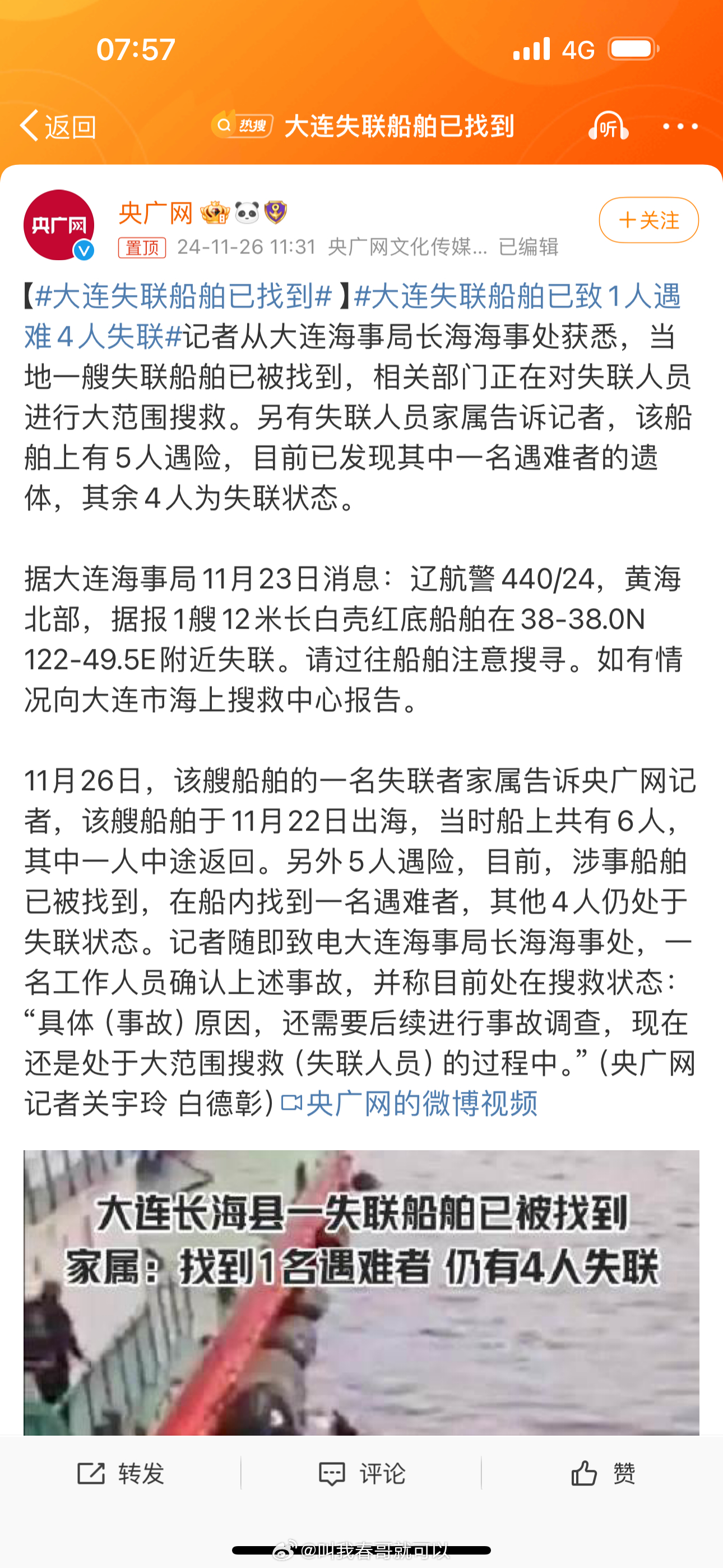This screenshot has width=723, height=1568.
Task: Open the 央广网 account name link
Action: (156, 213)
